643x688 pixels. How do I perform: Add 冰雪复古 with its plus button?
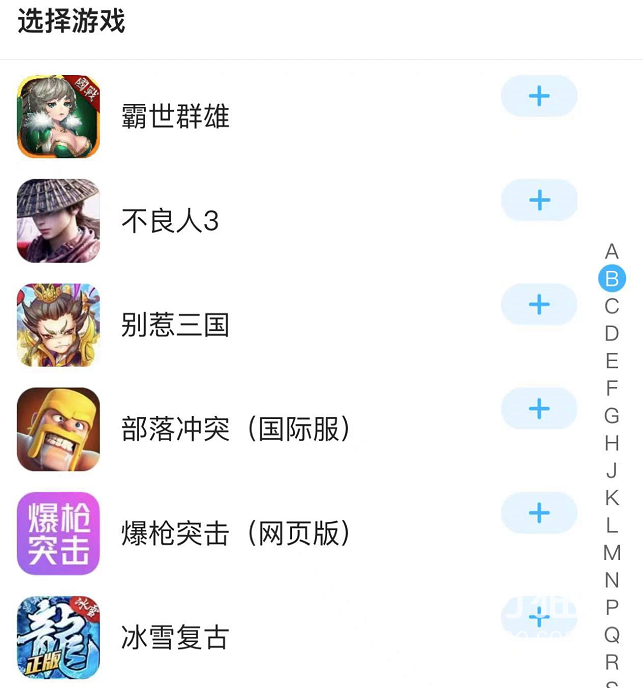539,617
